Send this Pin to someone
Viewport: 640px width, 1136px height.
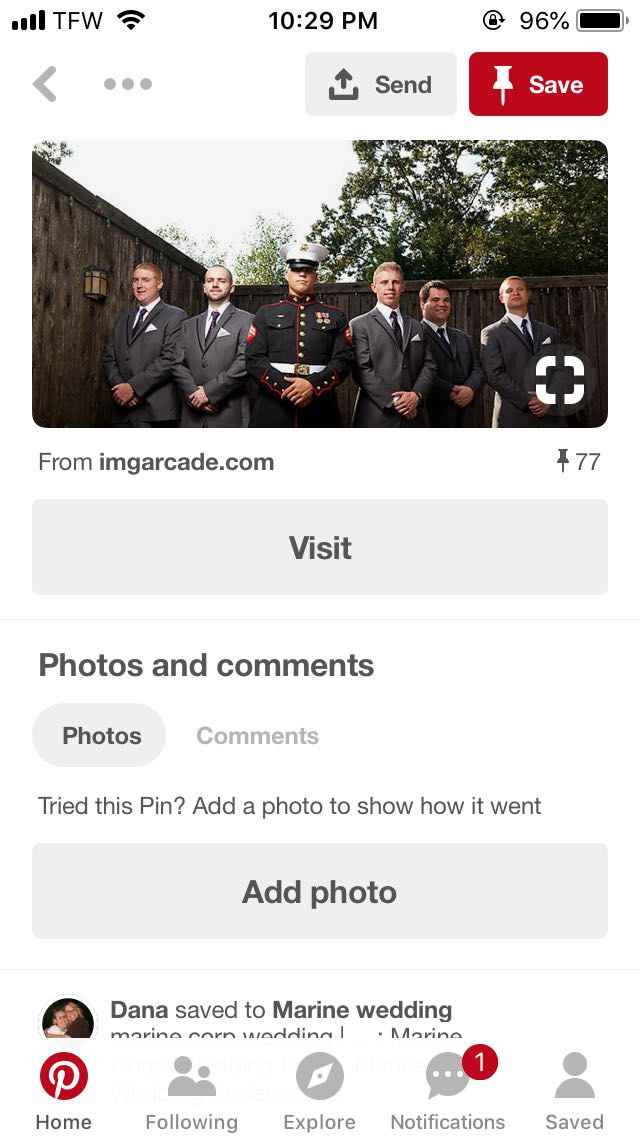coord(380,84)
